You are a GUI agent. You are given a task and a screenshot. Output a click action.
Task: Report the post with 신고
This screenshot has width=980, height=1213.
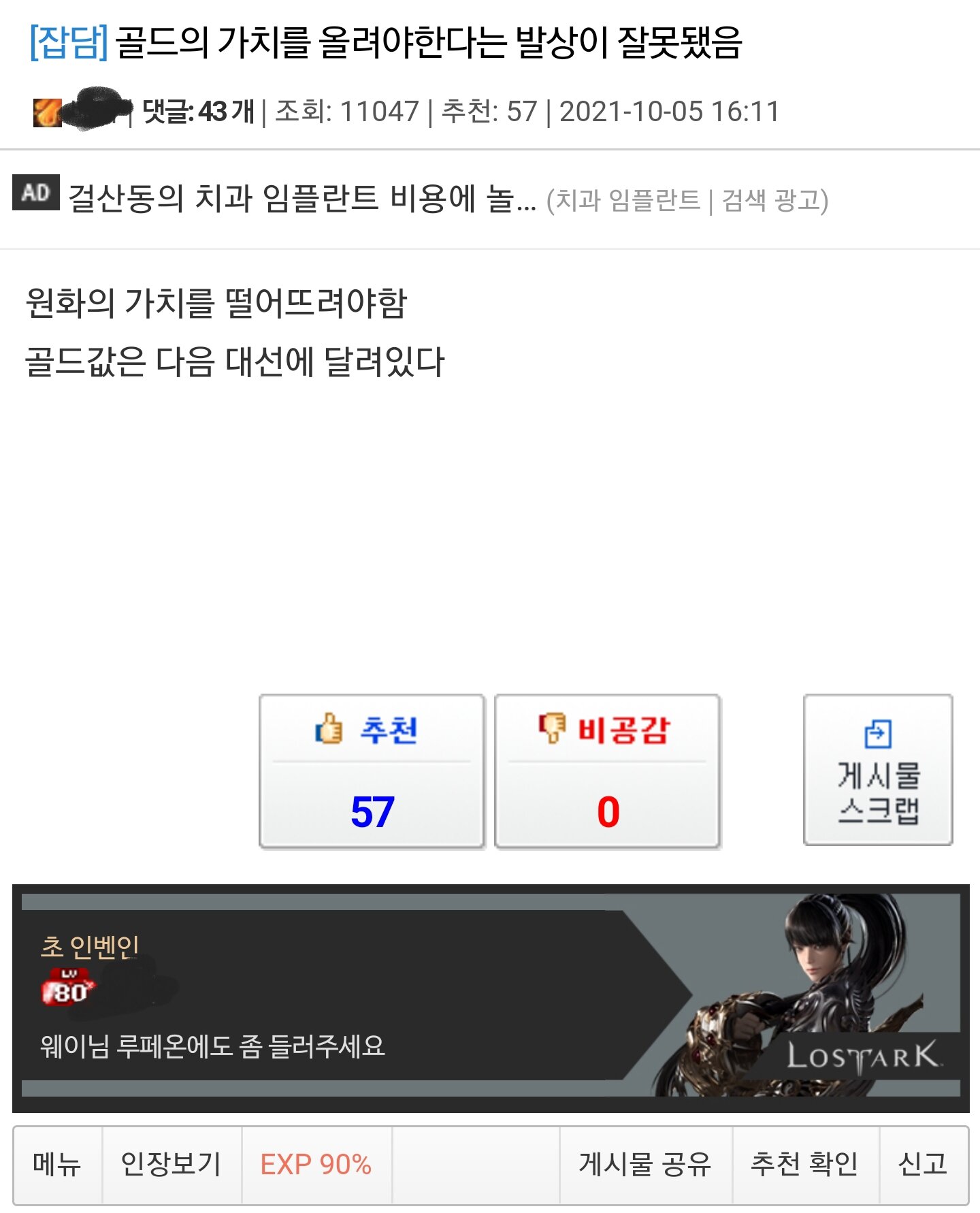(x=922, y=1165)
